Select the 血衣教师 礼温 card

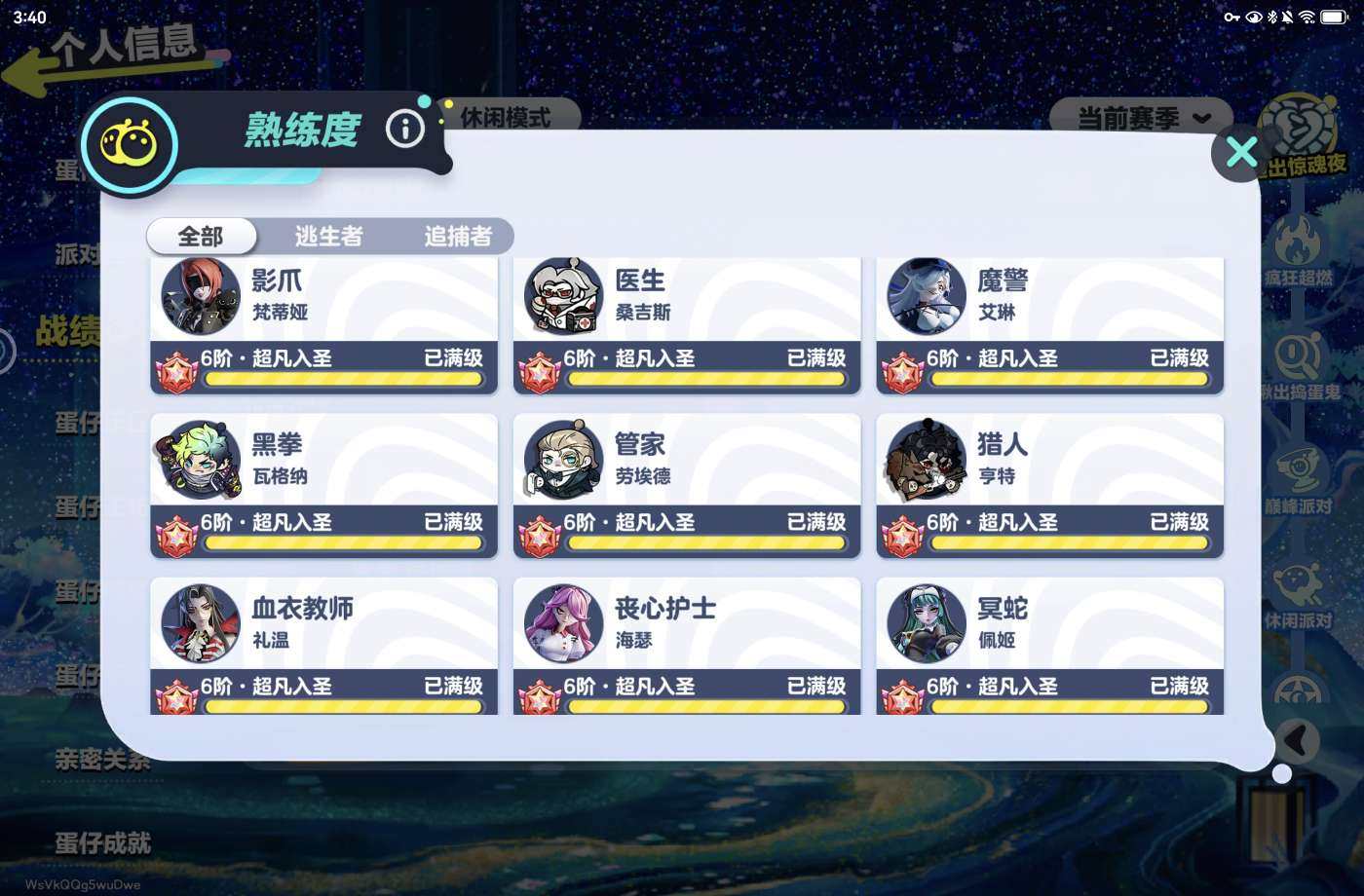click(x=323, y=645)
